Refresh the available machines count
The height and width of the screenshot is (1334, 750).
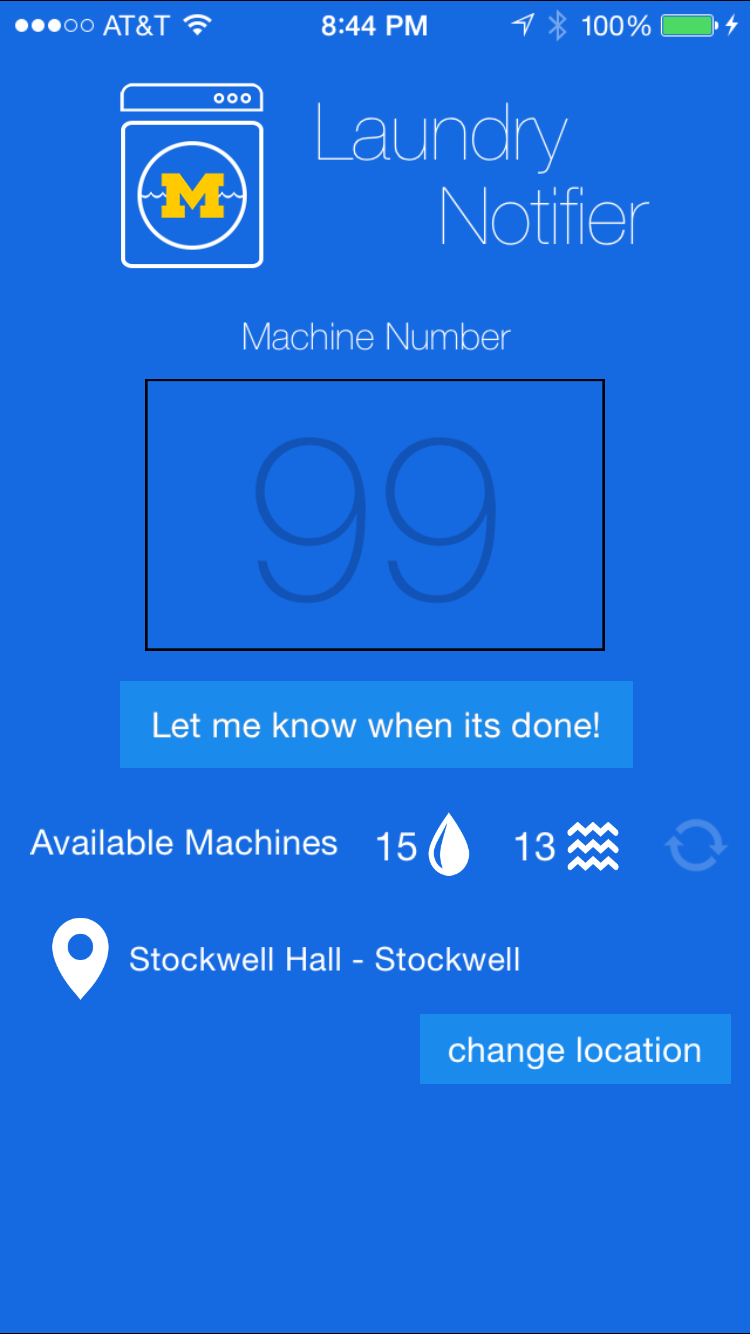click(695, 845)
